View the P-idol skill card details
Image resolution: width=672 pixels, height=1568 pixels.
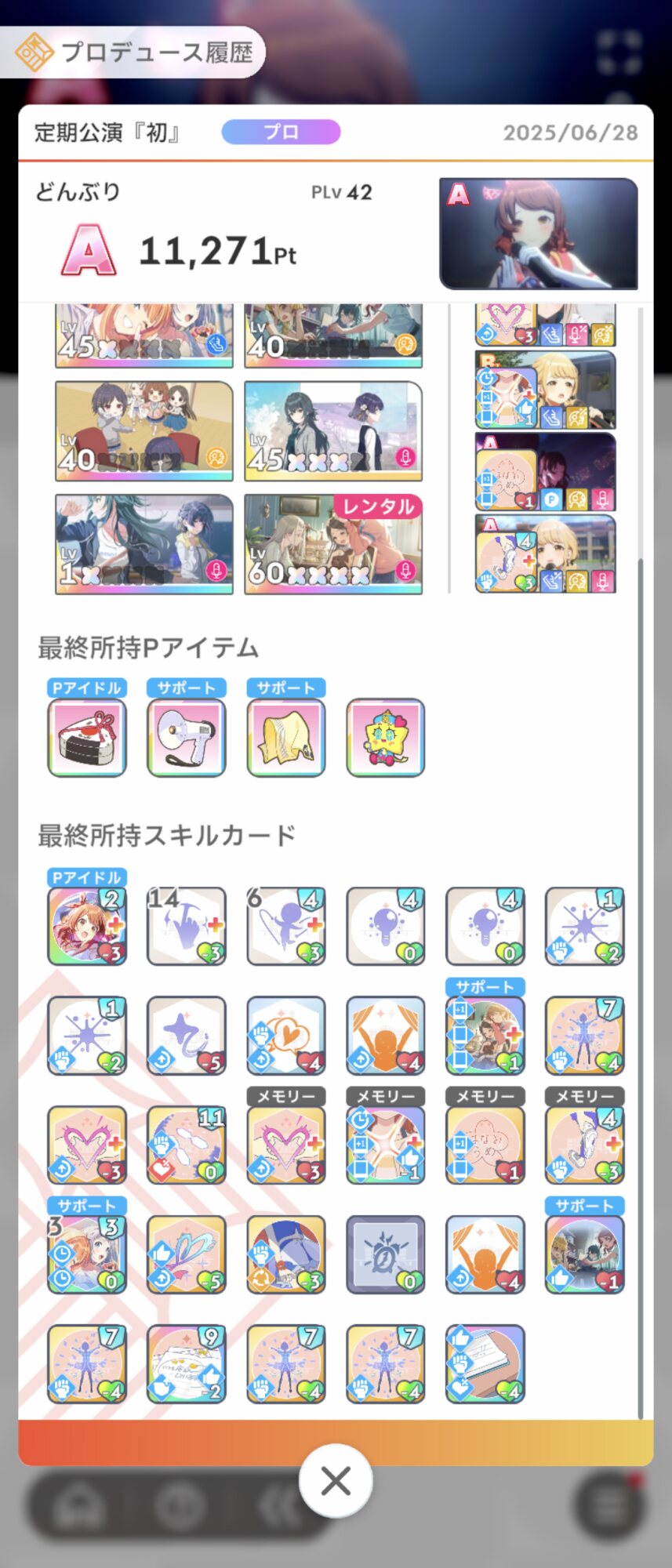[87, 926]
